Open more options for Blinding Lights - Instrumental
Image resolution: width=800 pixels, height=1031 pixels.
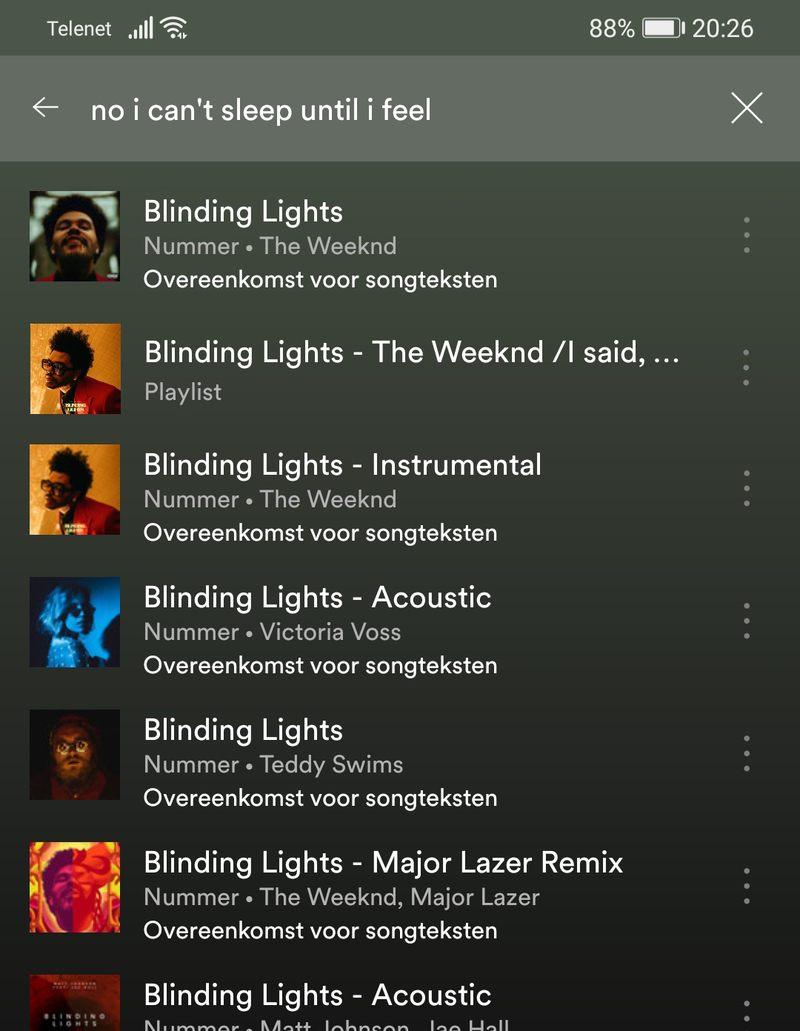coord(746,488)
